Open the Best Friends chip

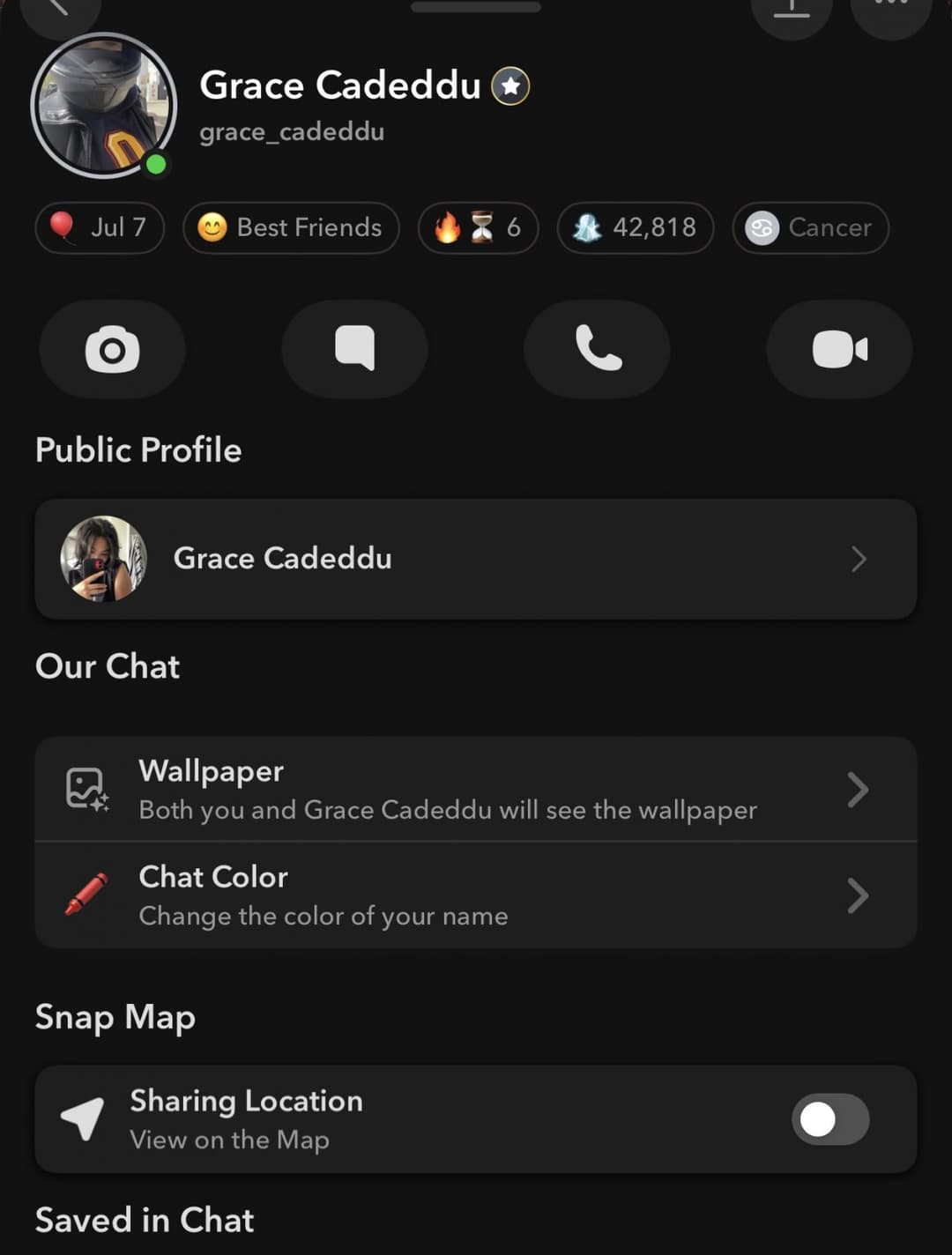pos(291,227)
